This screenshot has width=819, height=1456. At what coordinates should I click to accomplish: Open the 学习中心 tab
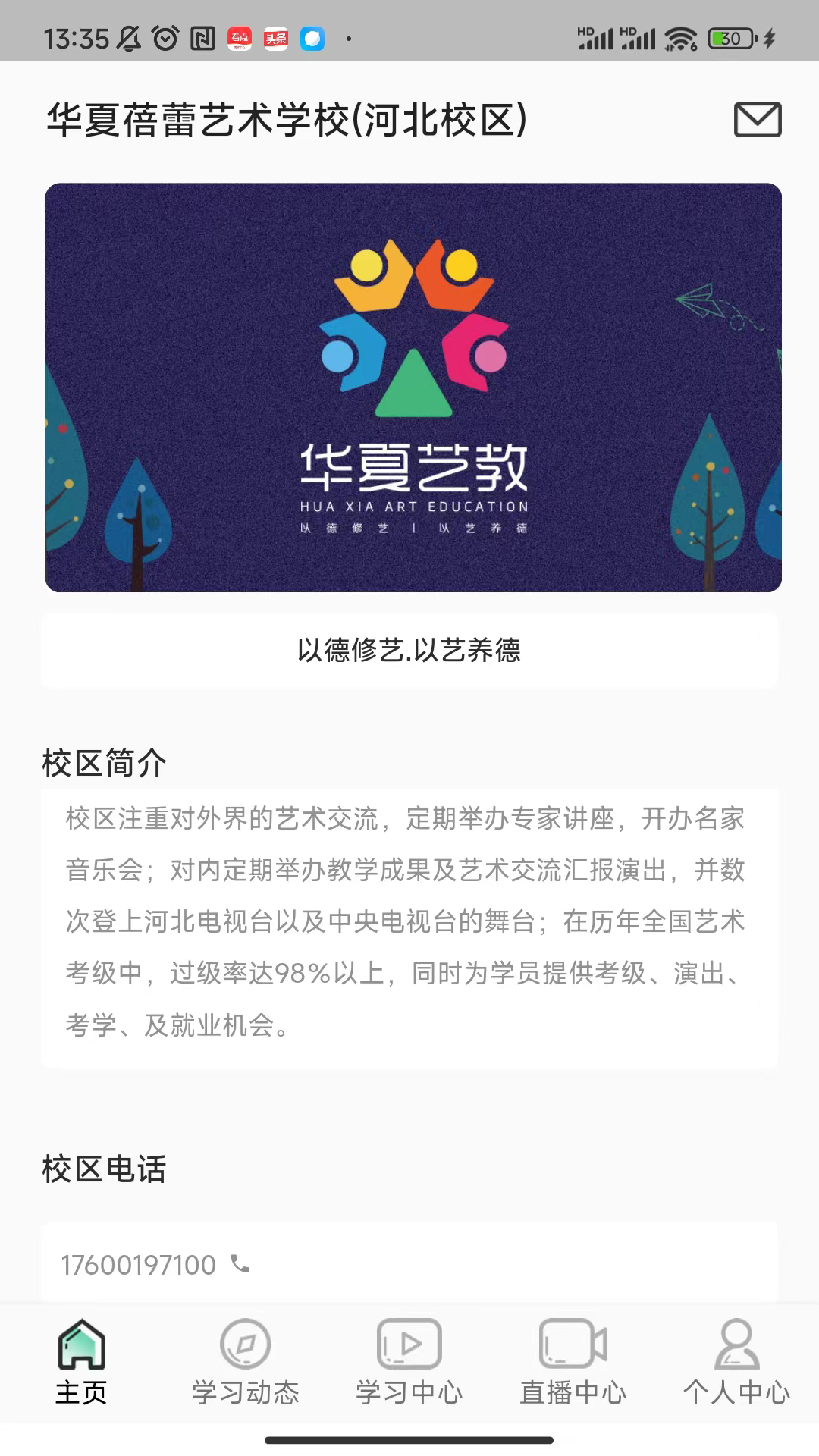click(409, 1363)
